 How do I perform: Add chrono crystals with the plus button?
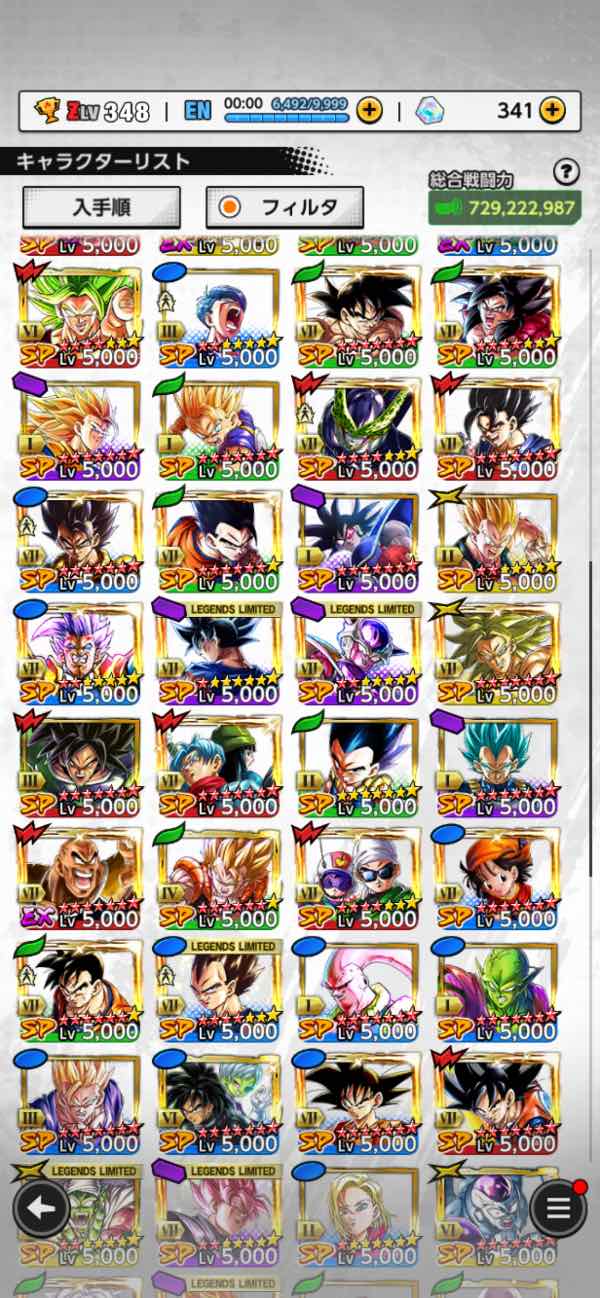pyautogui.click(x=552, y=110)
